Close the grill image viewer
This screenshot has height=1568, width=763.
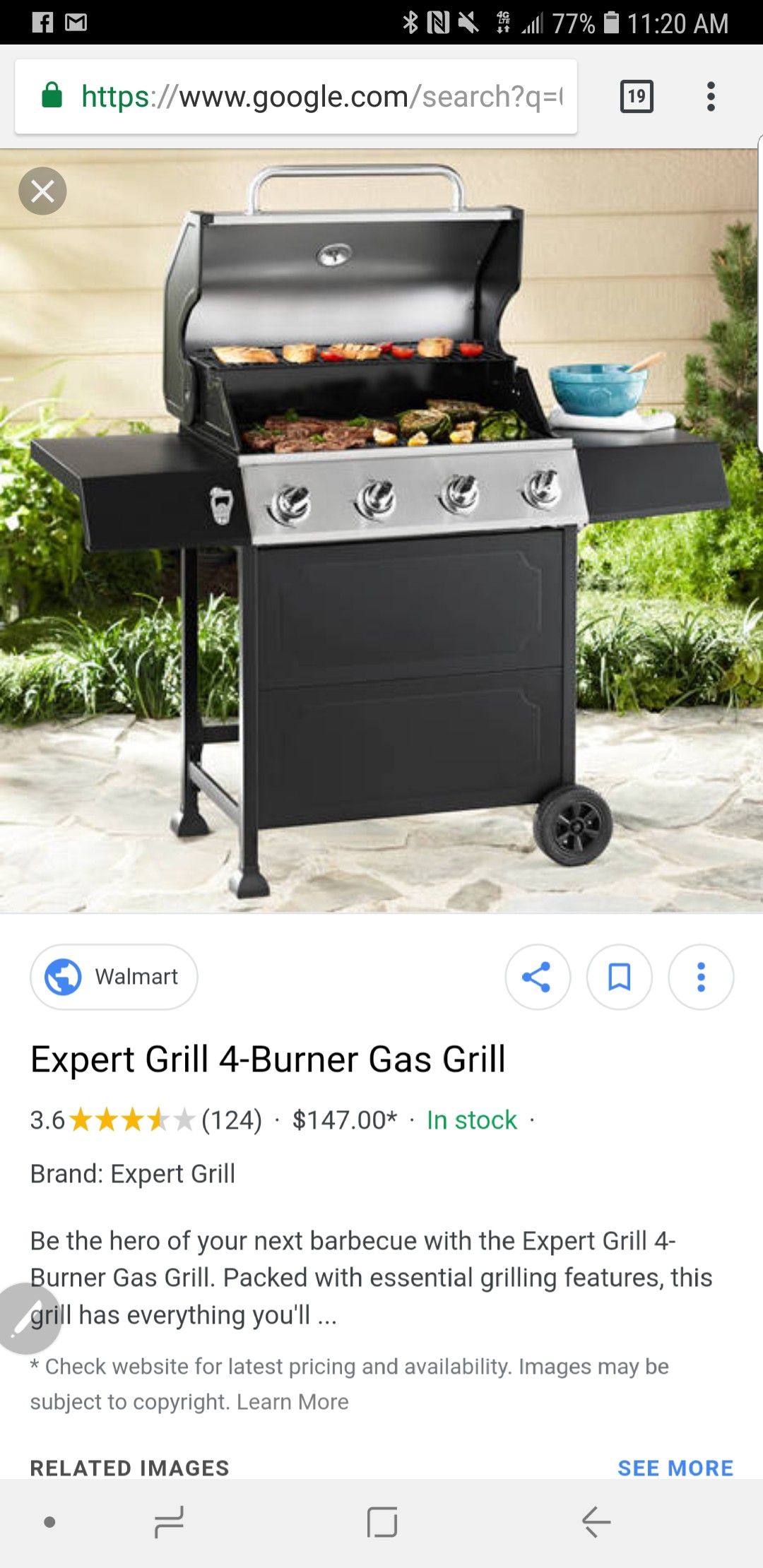click(x=42, y=191)
